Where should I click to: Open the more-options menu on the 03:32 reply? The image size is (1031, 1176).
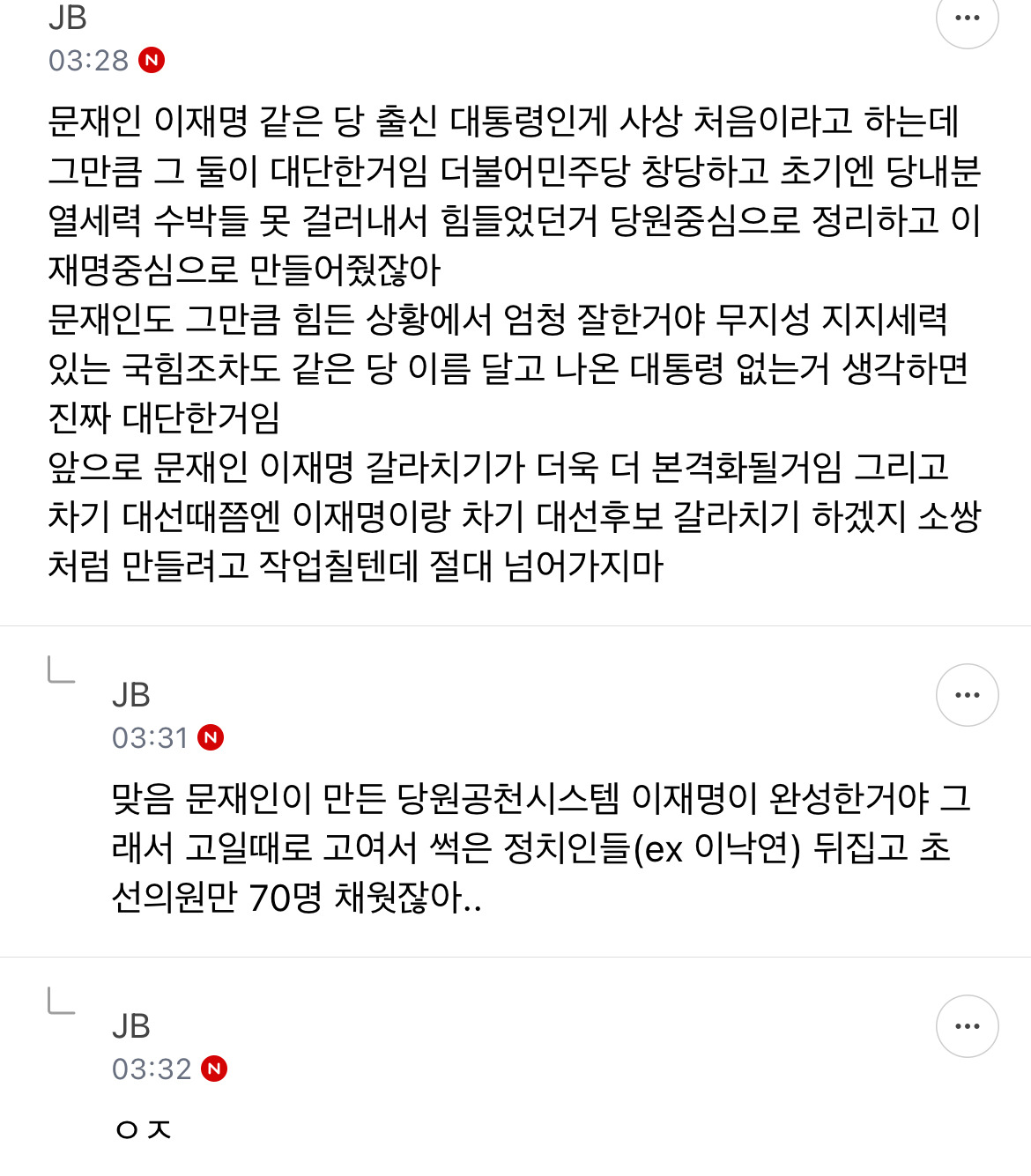[x=967, y=1026]
